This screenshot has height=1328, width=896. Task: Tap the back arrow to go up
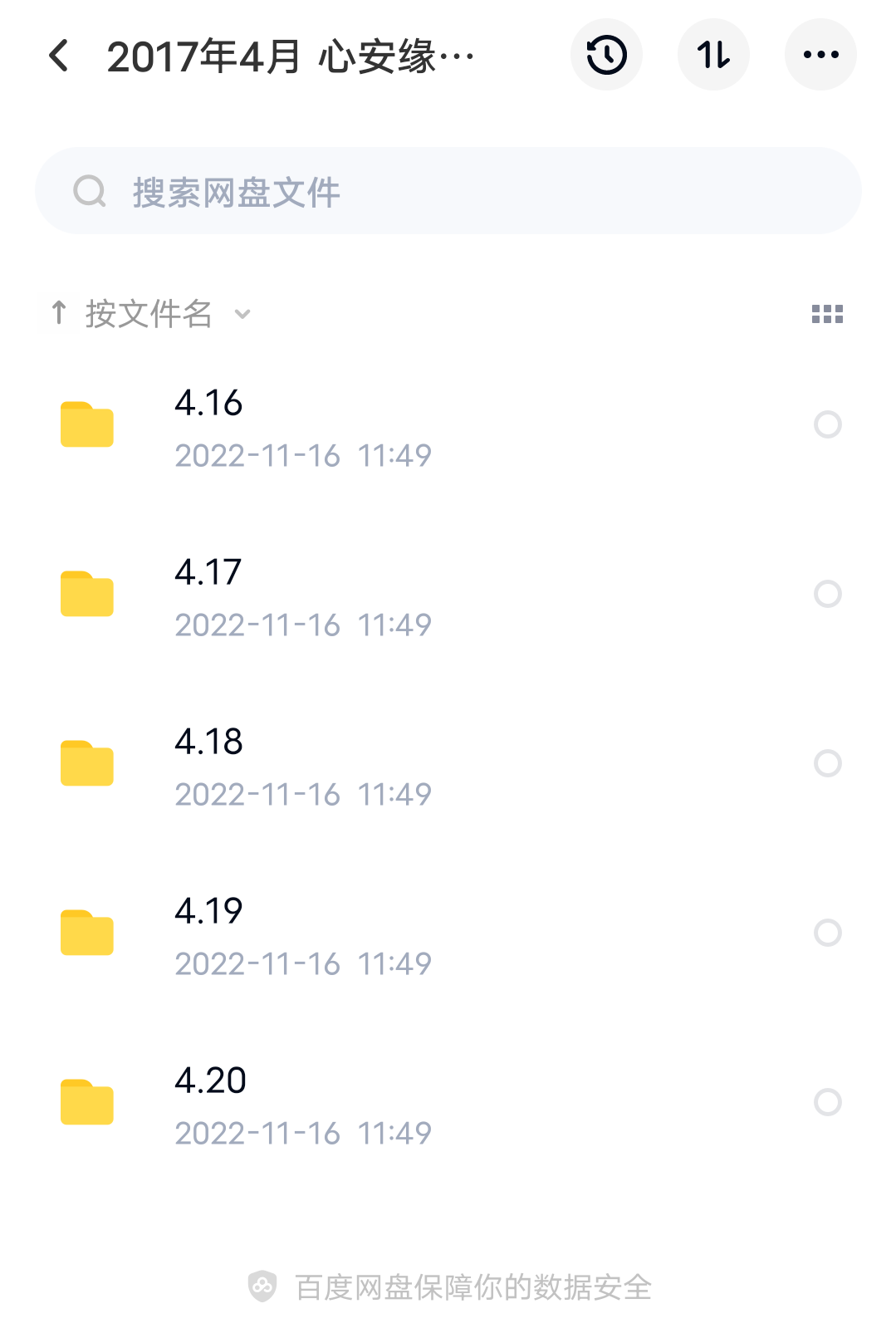[57, 55]
